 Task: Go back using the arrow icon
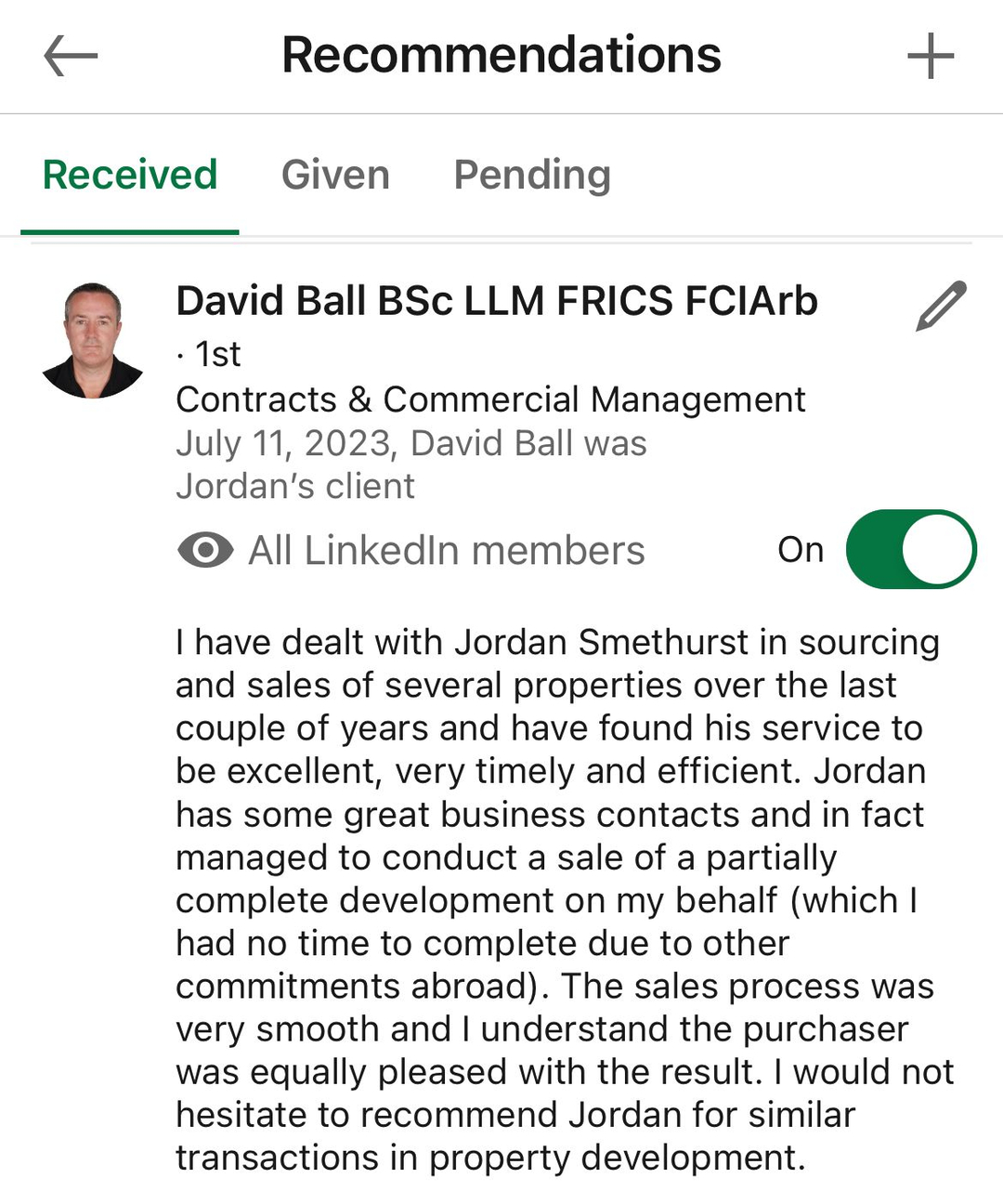click(71, 56)
